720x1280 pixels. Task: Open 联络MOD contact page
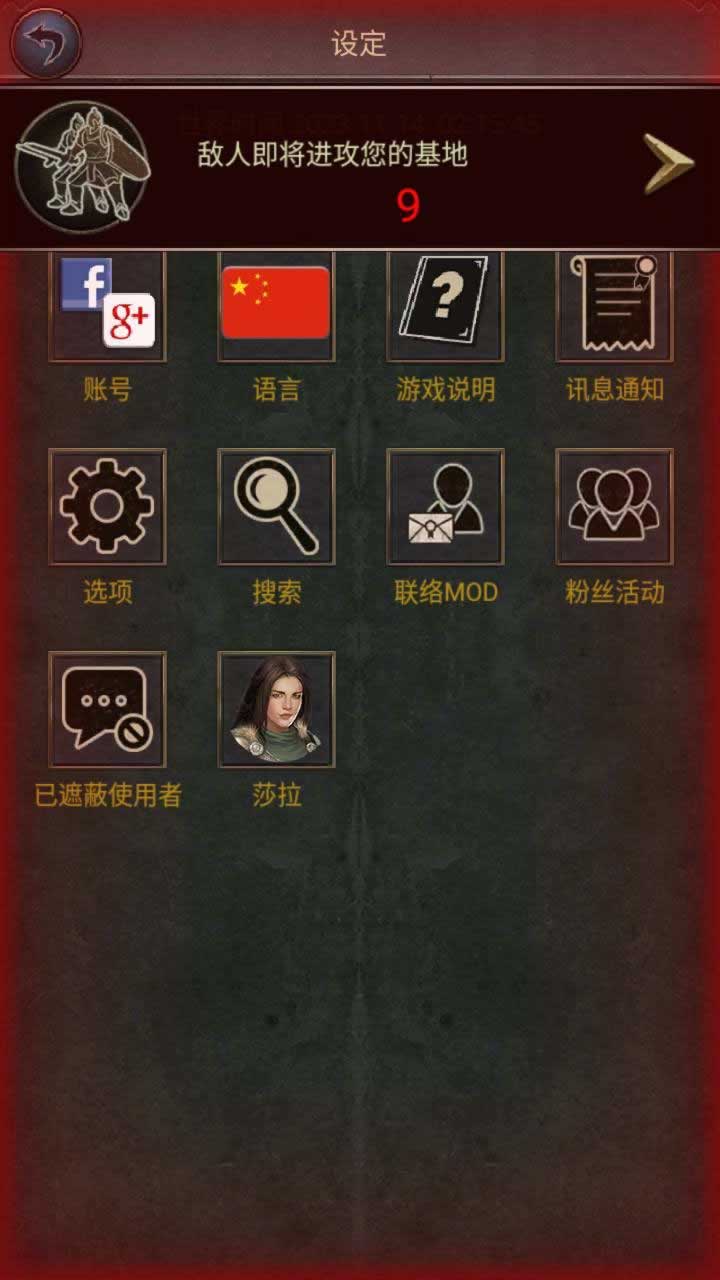click(x=445, y=506)
